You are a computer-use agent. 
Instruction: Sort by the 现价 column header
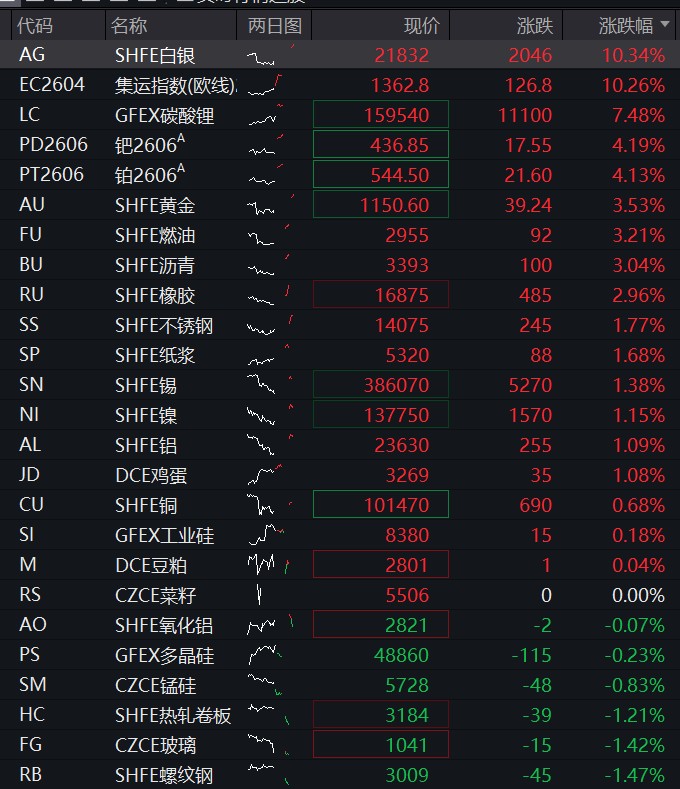tap(422, 26)
